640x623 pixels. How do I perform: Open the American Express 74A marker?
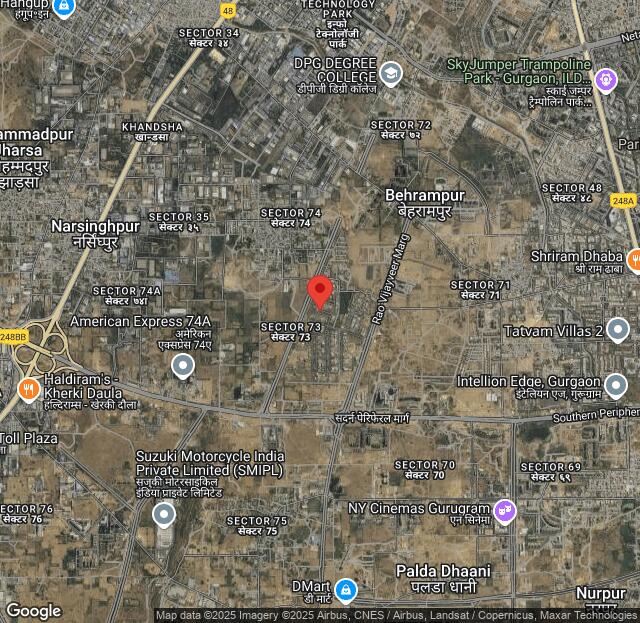(182, 367)
